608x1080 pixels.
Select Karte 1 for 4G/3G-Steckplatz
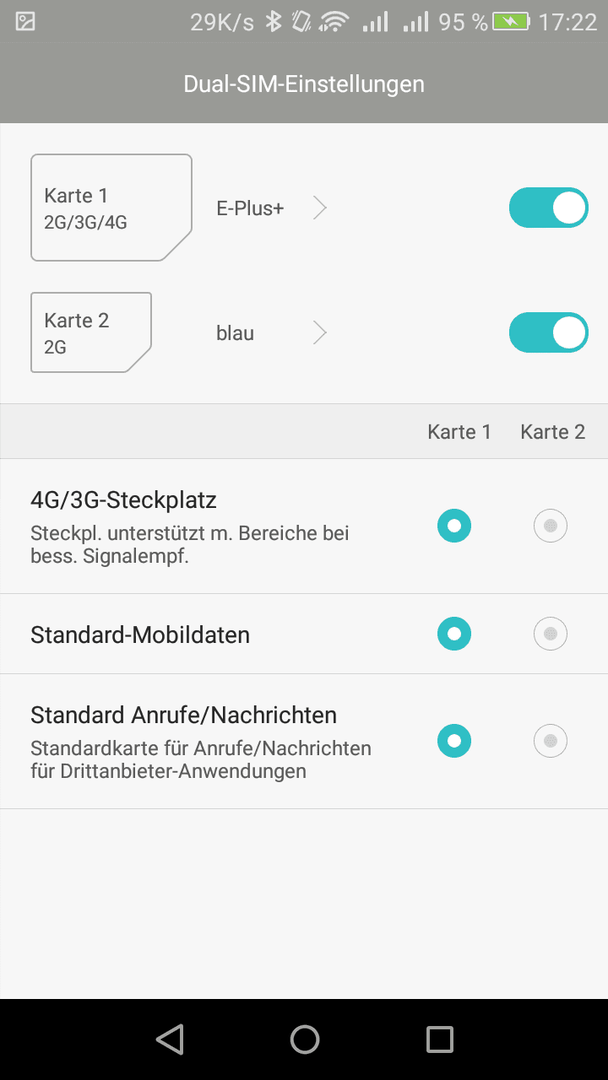(454, 526)
